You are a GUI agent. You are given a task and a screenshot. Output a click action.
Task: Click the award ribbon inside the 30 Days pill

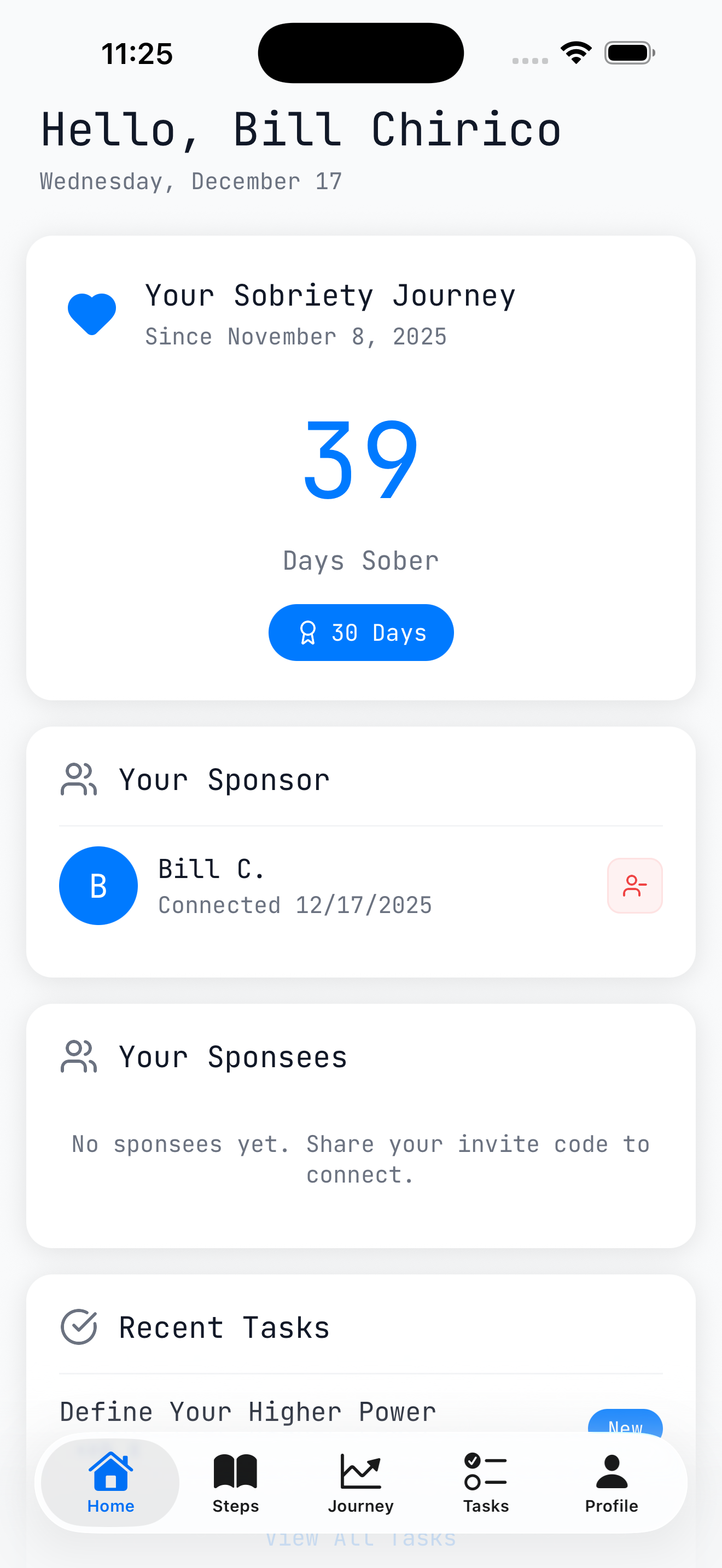pos(309,632)
